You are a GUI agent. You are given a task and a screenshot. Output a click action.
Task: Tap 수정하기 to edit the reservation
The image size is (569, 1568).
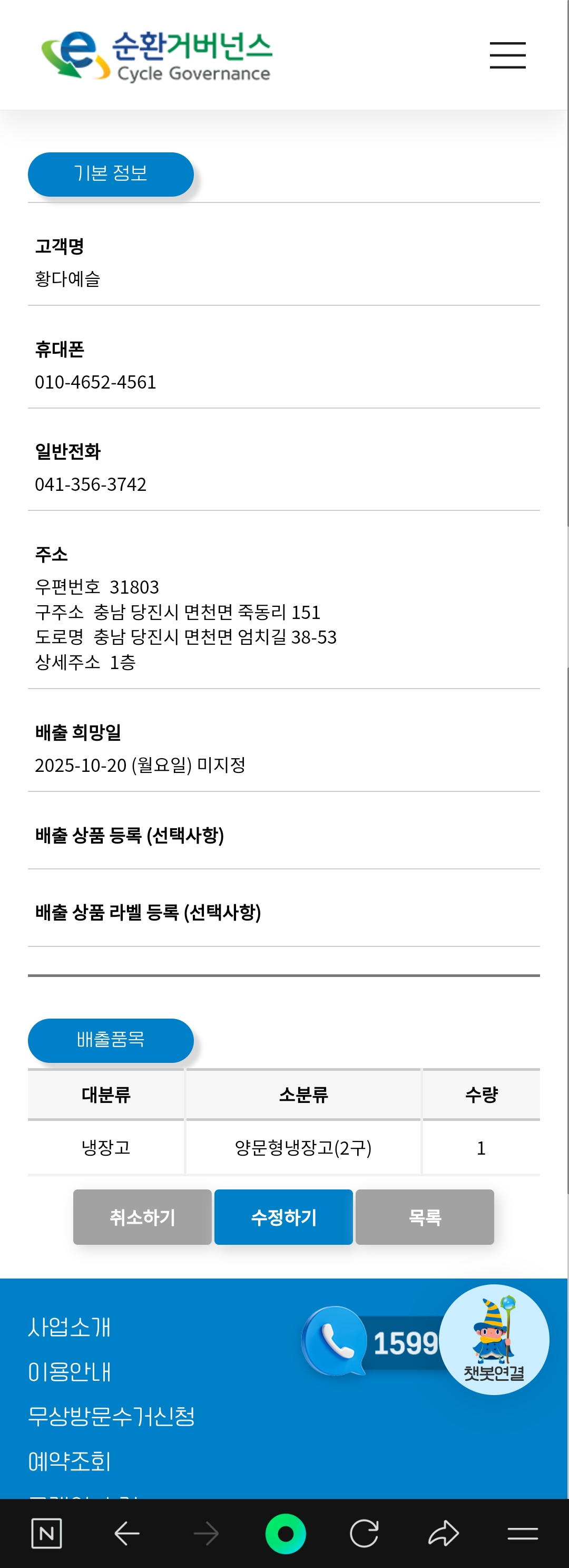(283, 1217)
